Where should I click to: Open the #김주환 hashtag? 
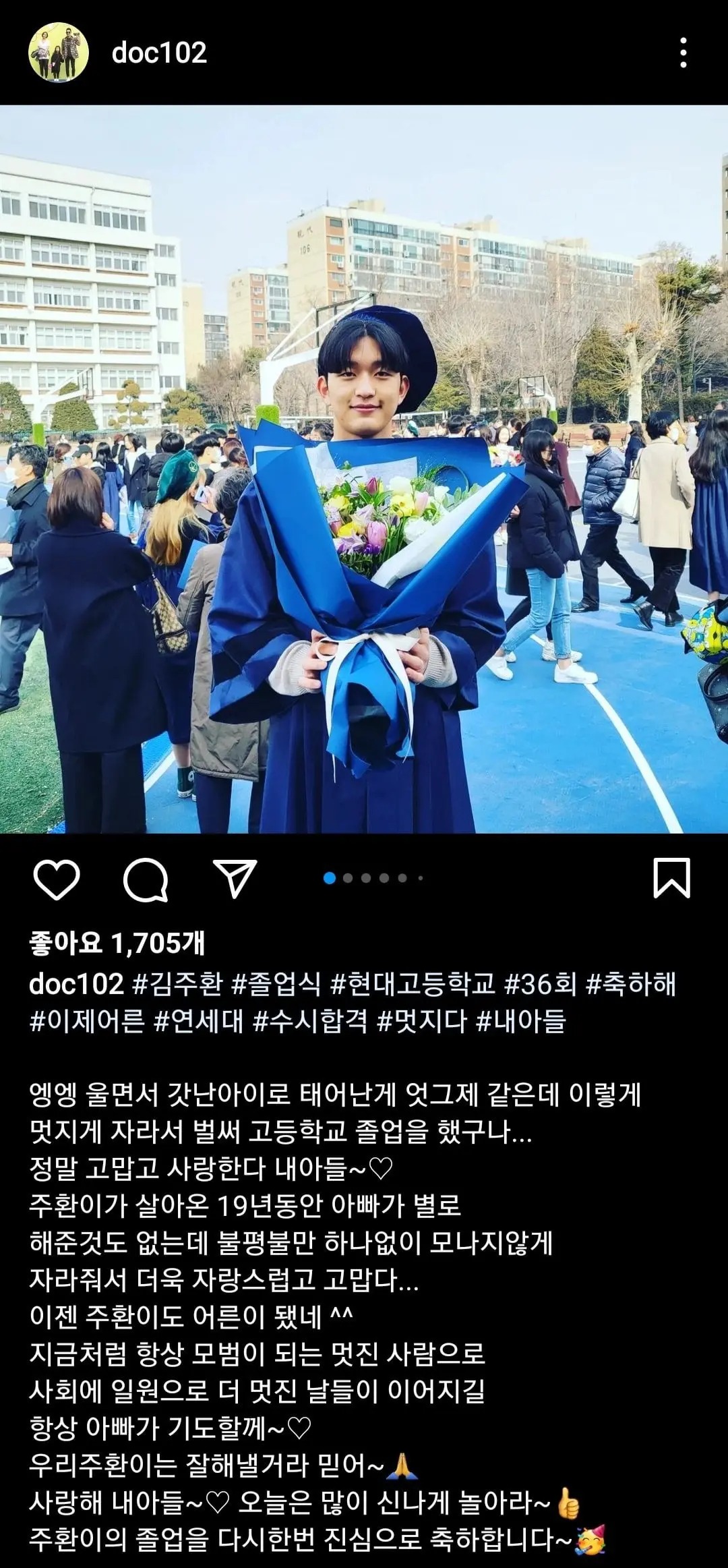[177, 984]
